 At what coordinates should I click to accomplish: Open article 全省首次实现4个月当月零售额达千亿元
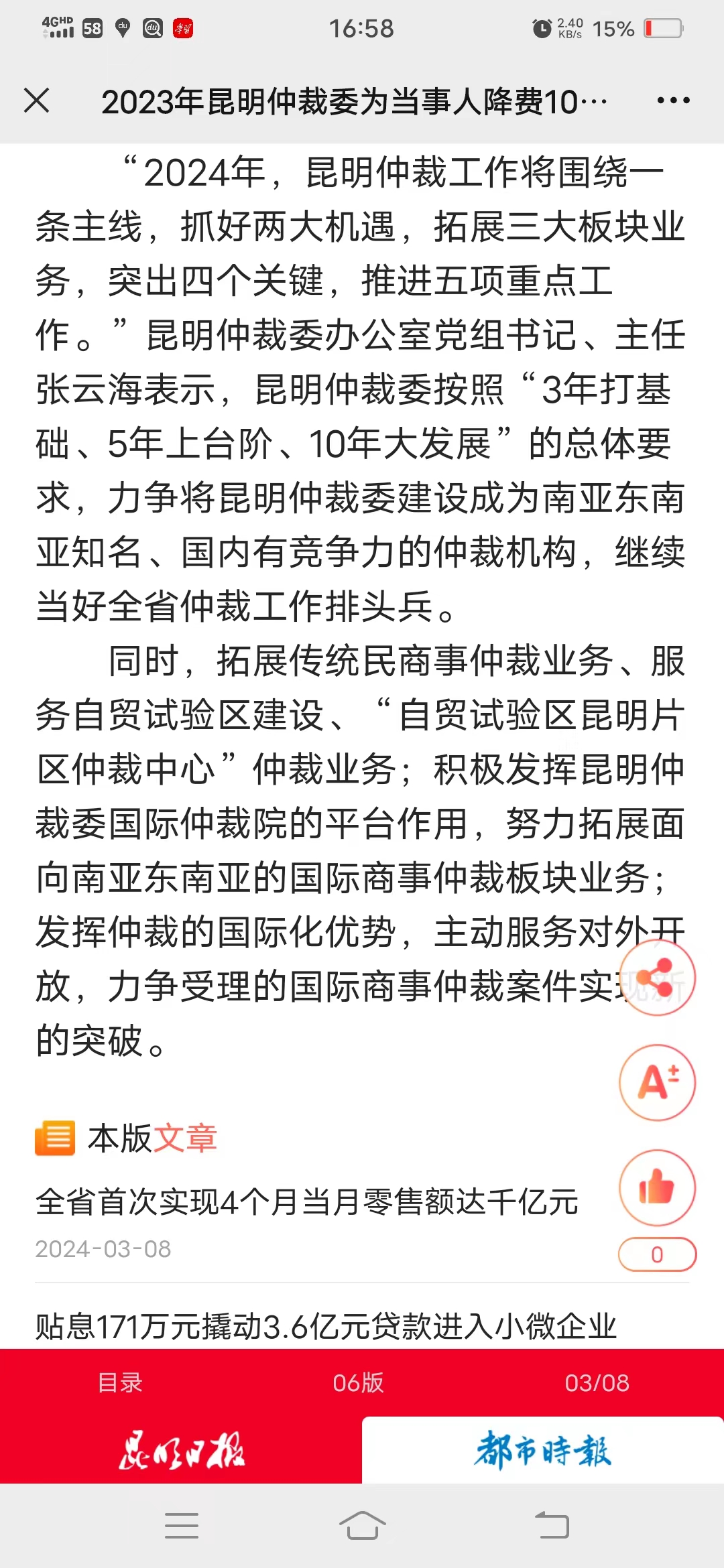307,1201
